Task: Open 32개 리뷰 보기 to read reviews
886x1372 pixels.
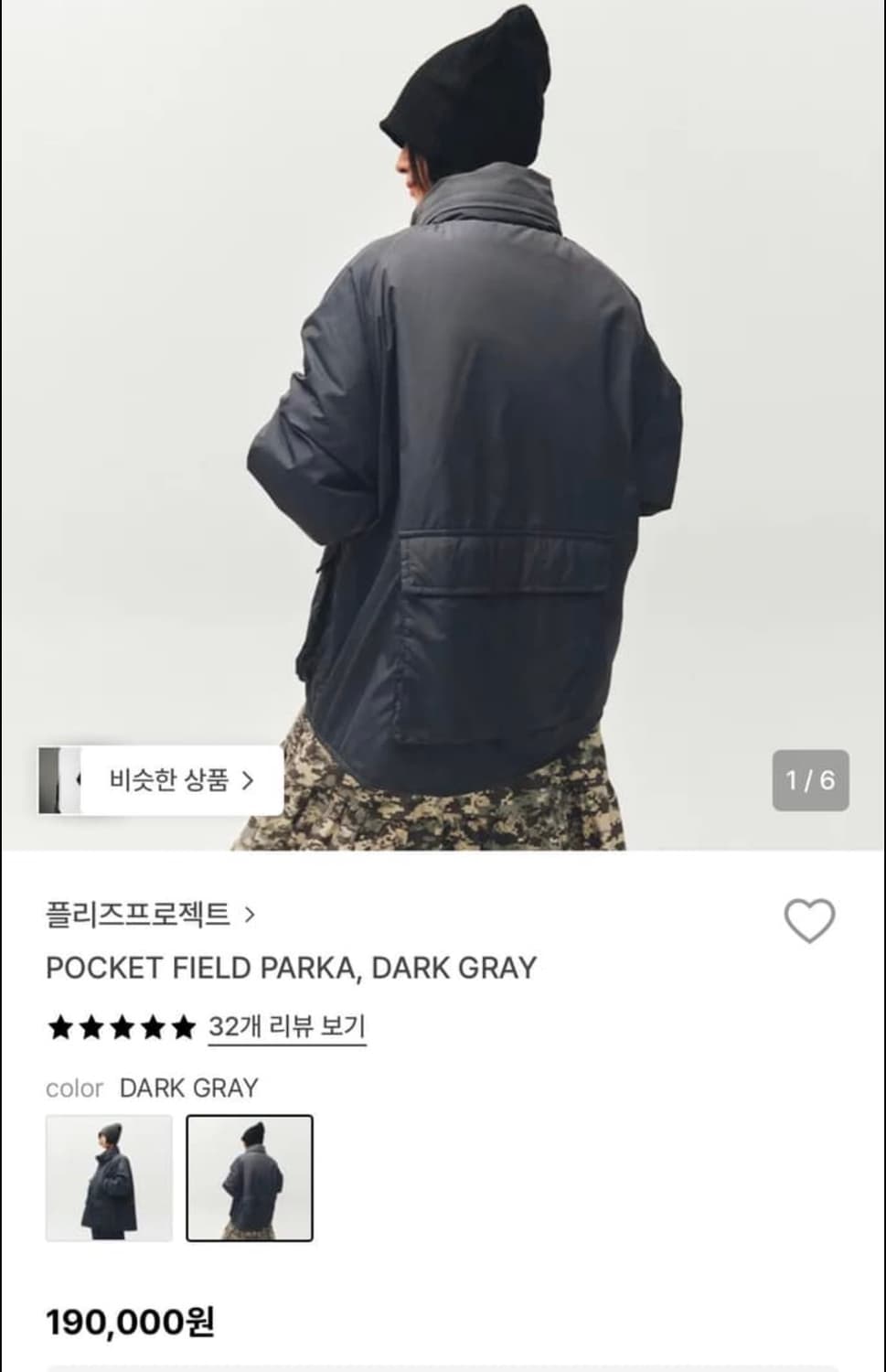Action: [x=285, y=1027]
